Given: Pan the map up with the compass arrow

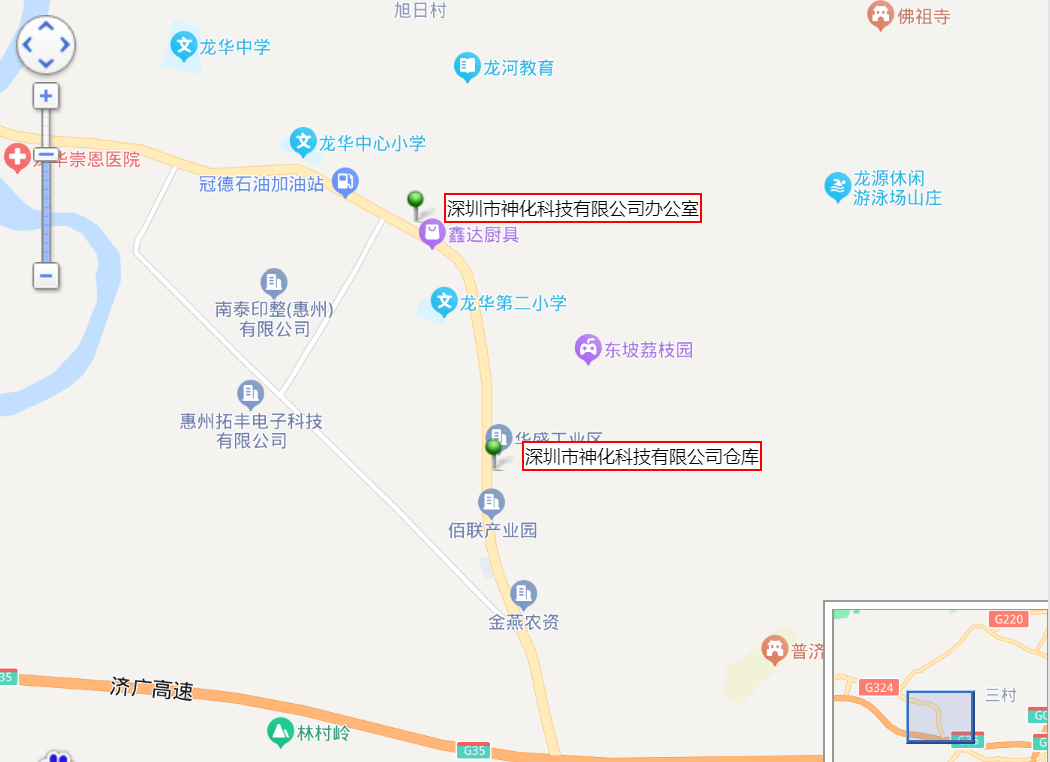Looking at the screenshot, I should (x=46, y=26).
